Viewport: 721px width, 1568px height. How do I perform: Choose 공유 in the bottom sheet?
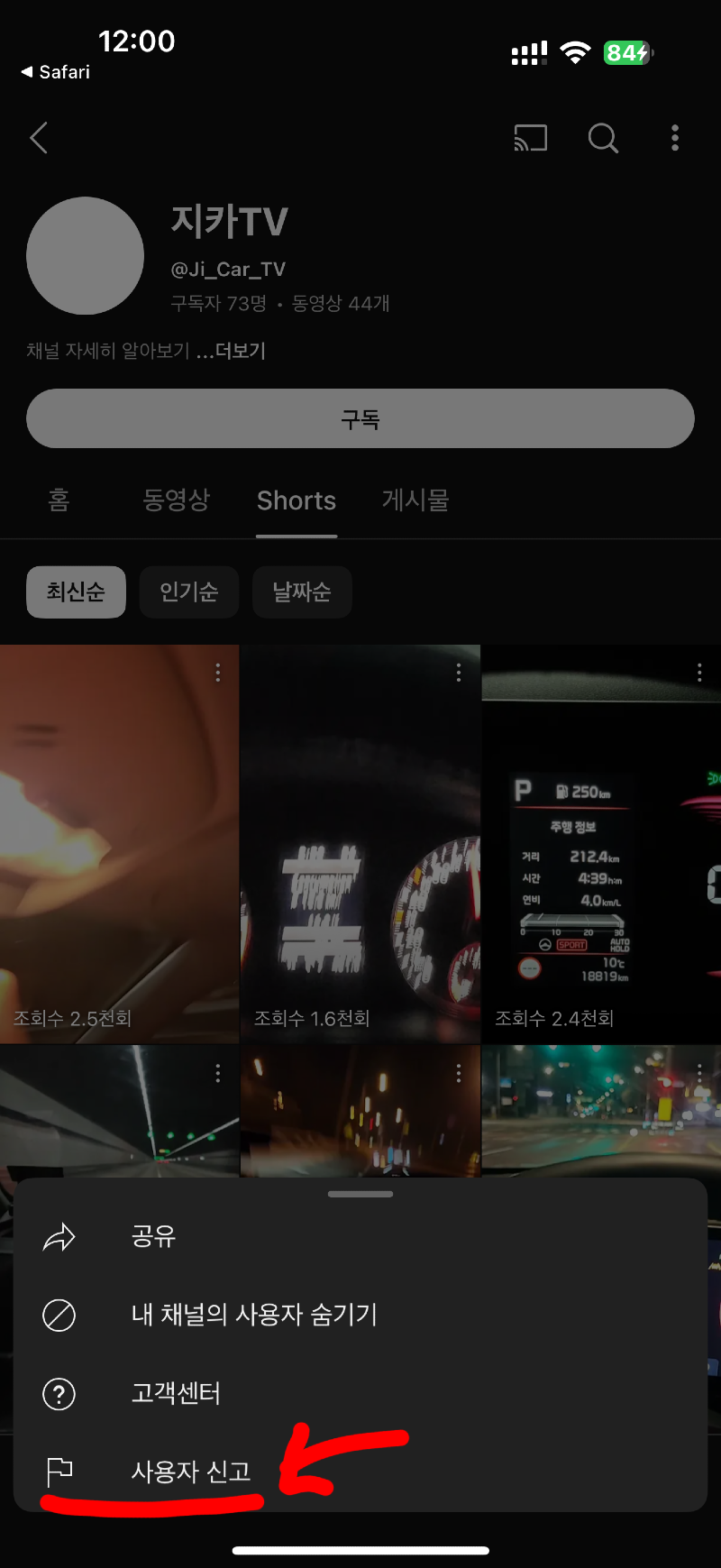click(153, 1236)
